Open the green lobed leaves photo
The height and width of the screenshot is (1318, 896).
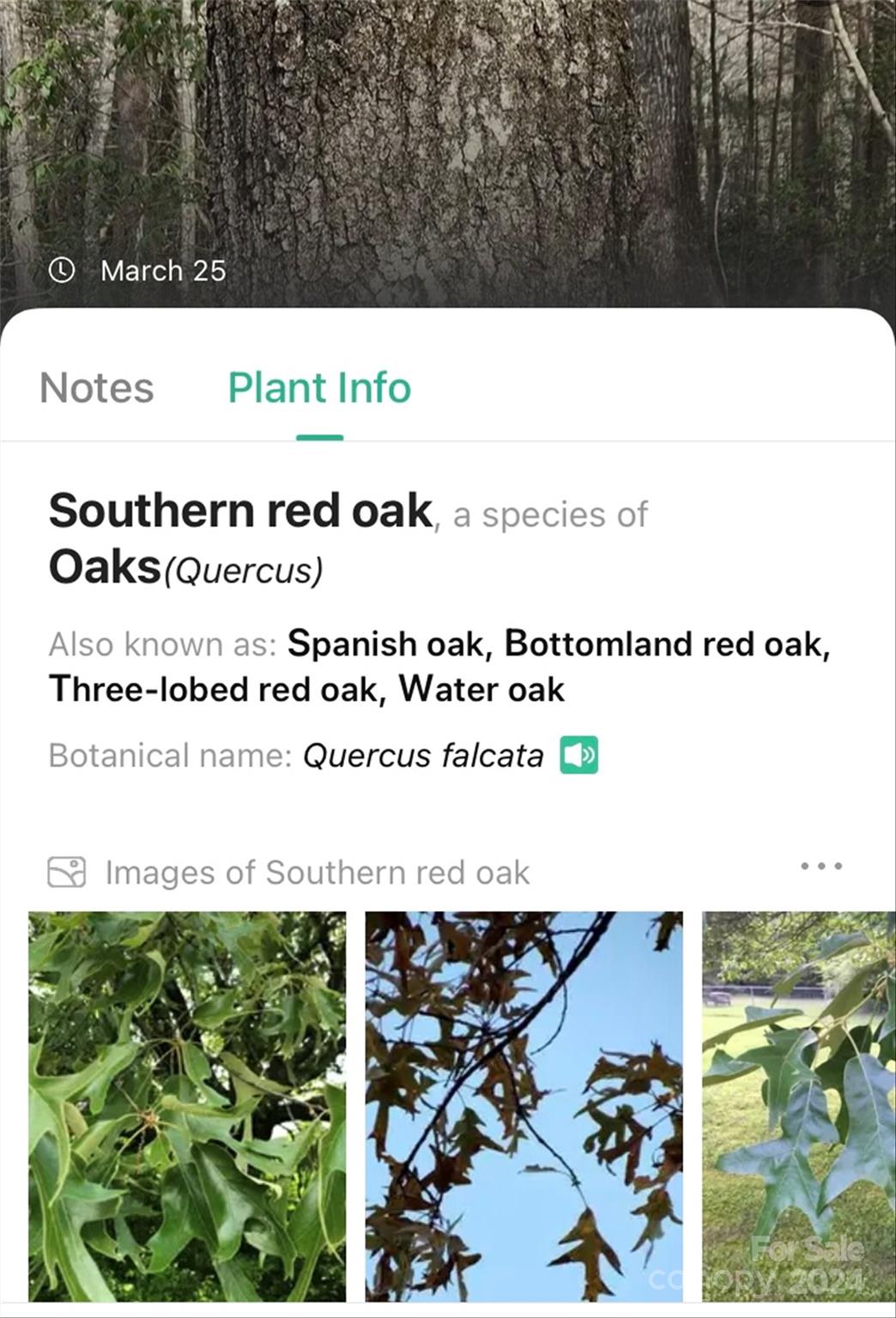187,1105
